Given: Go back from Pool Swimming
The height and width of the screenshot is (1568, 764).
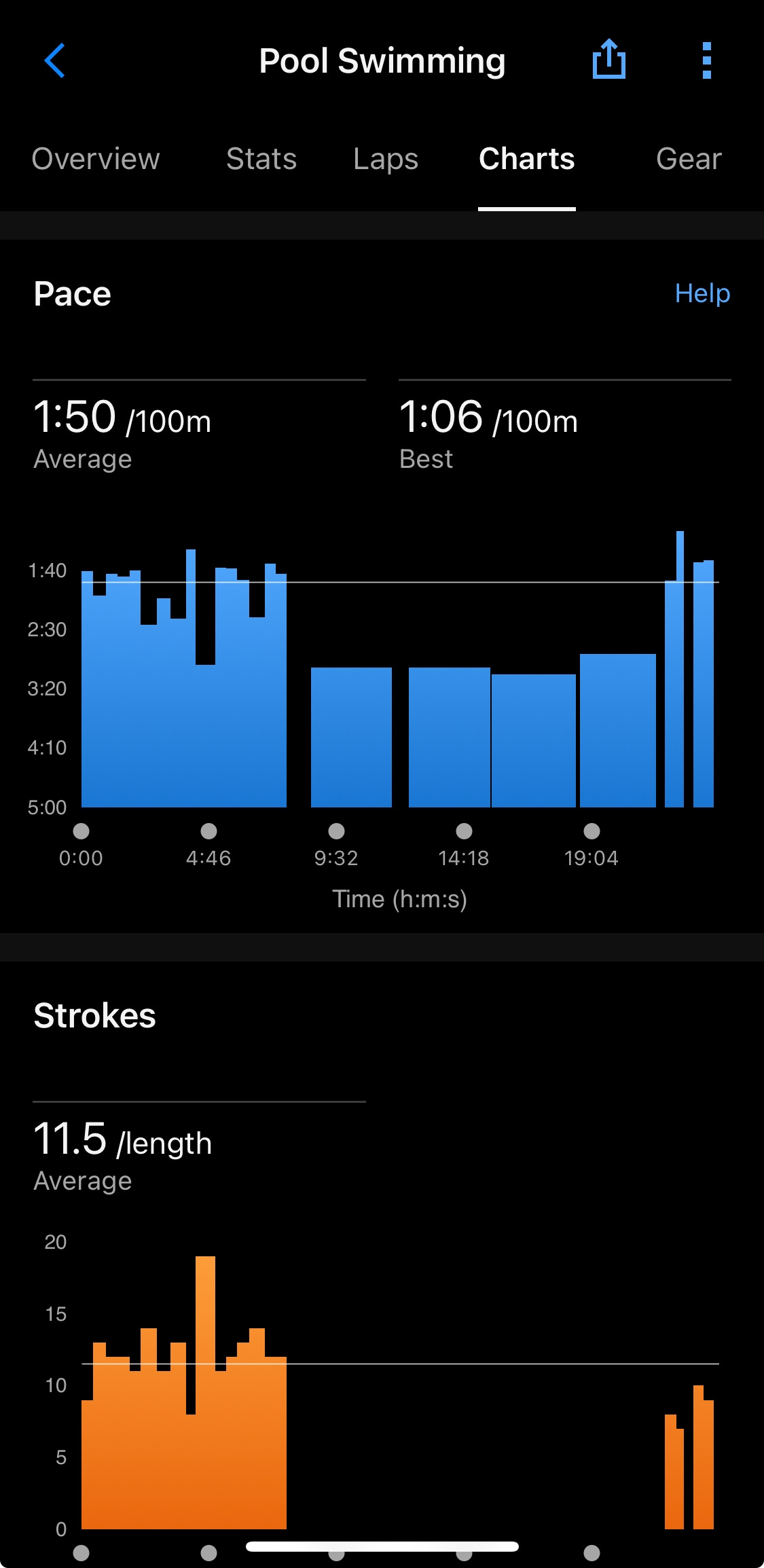Looking at the screenshot, I should coord(54,61).
